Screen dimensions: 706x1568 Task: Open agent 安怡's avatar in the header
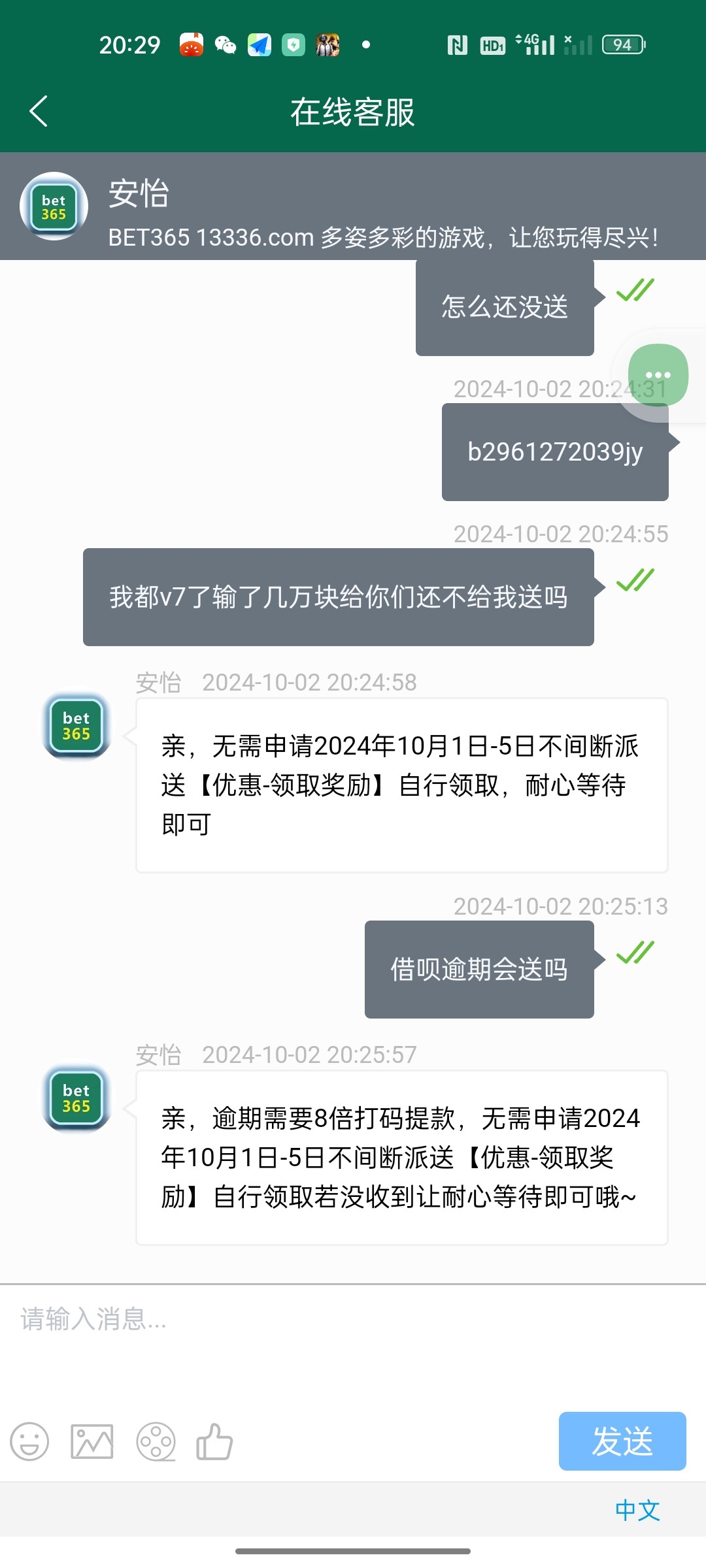point(54,206)
